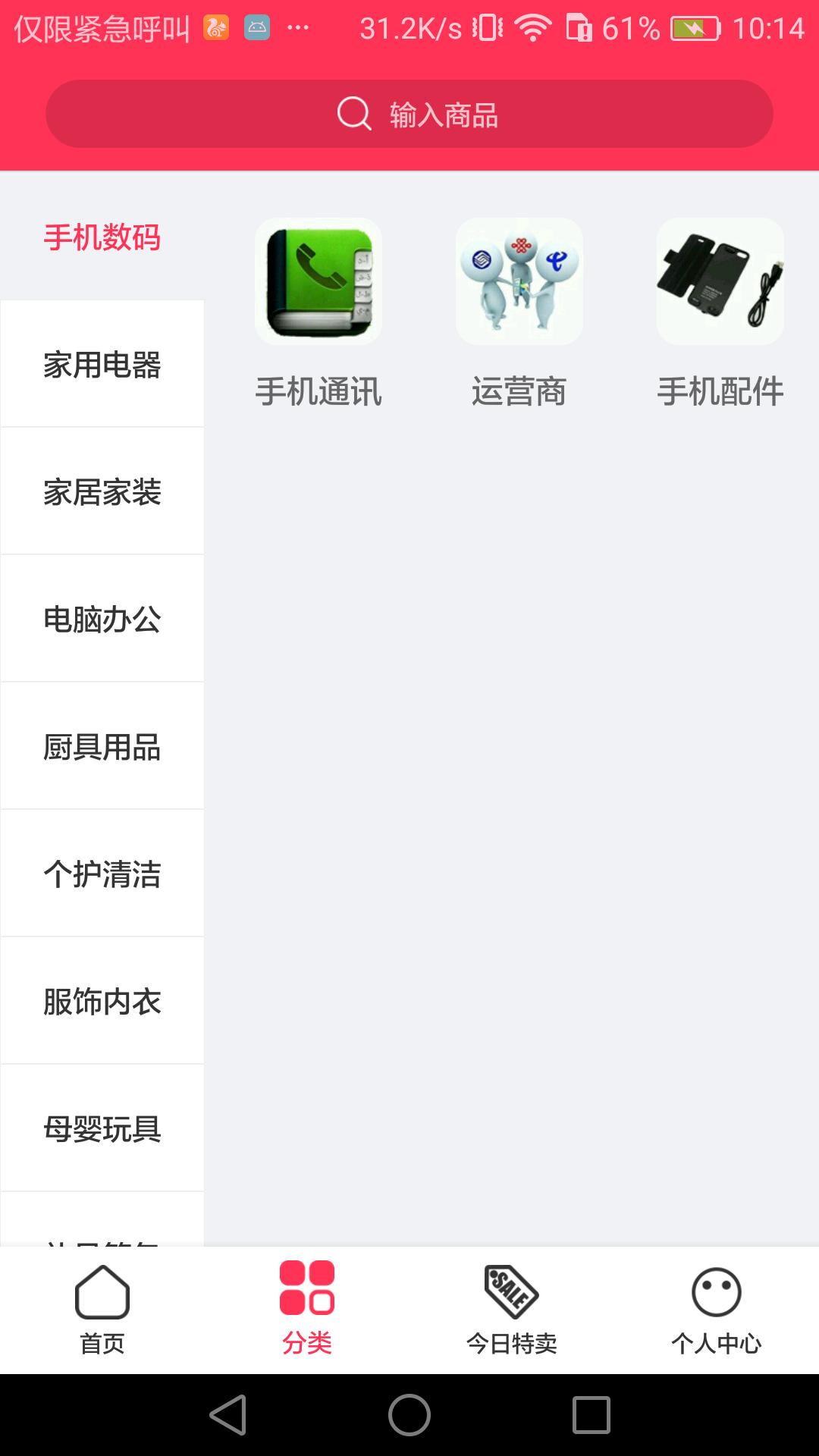Open the 厨具用品 category
This screenshot has height=1456, width=819.
click(103, 745)
